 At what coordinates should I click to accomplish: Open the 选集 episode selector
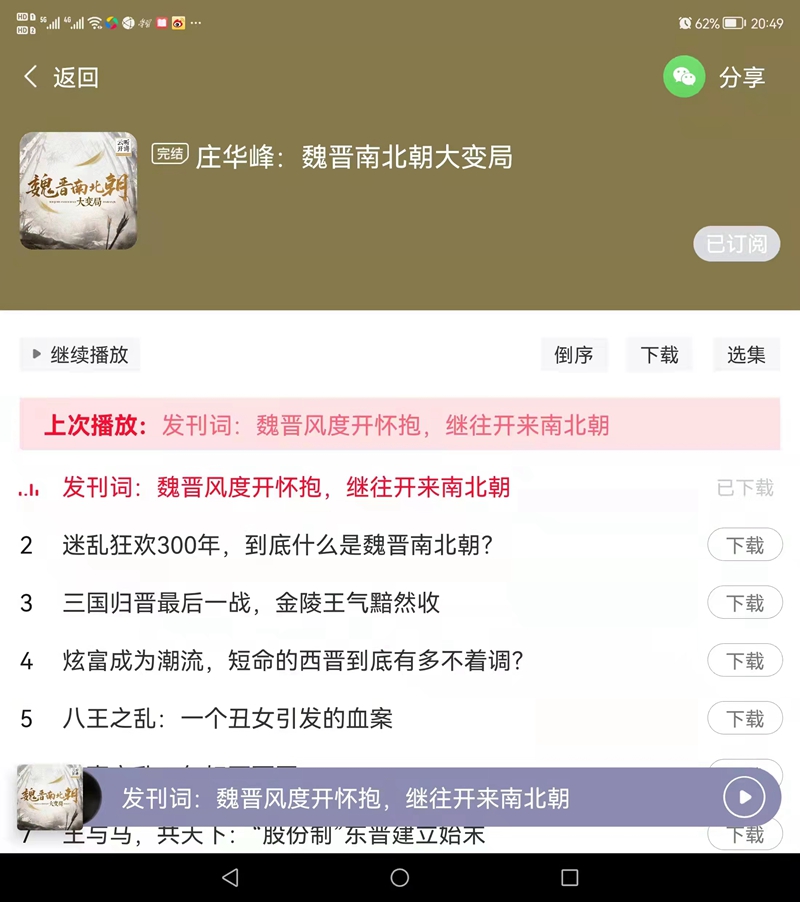tap(746, 355)
